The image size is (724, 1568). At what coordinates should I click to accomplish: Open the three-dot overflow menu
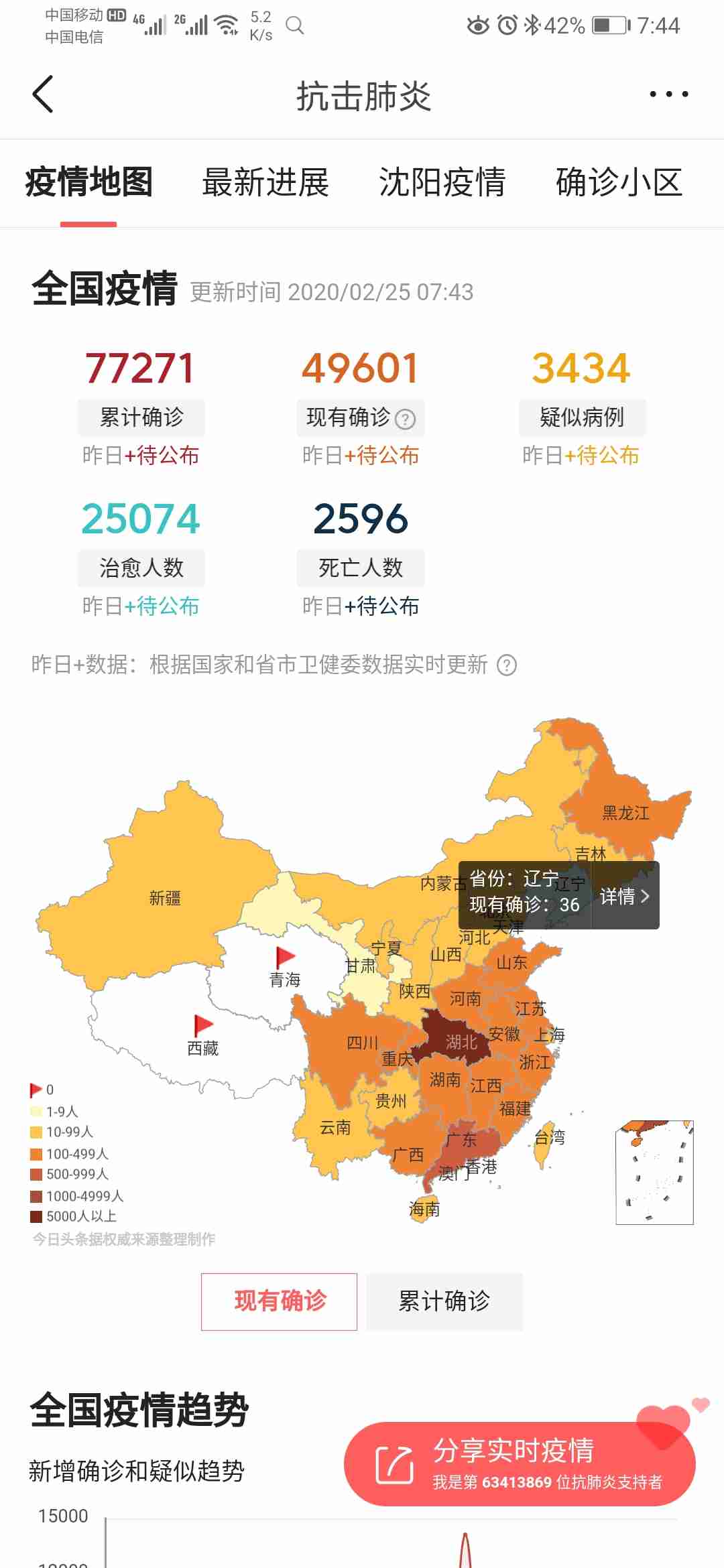click(x=668, y=94)
